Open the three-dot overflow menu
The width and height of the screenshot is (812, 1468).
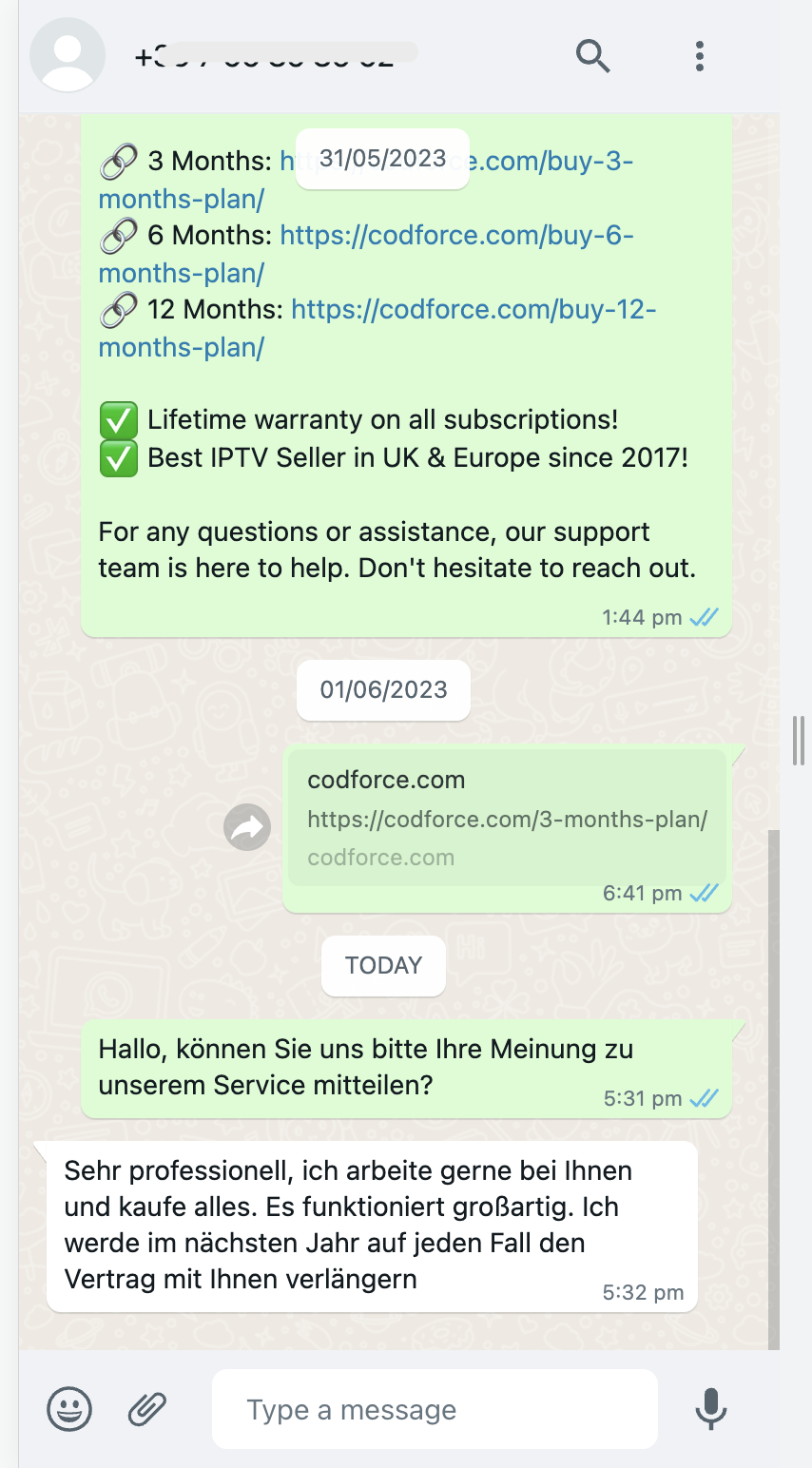pos(700,56)
